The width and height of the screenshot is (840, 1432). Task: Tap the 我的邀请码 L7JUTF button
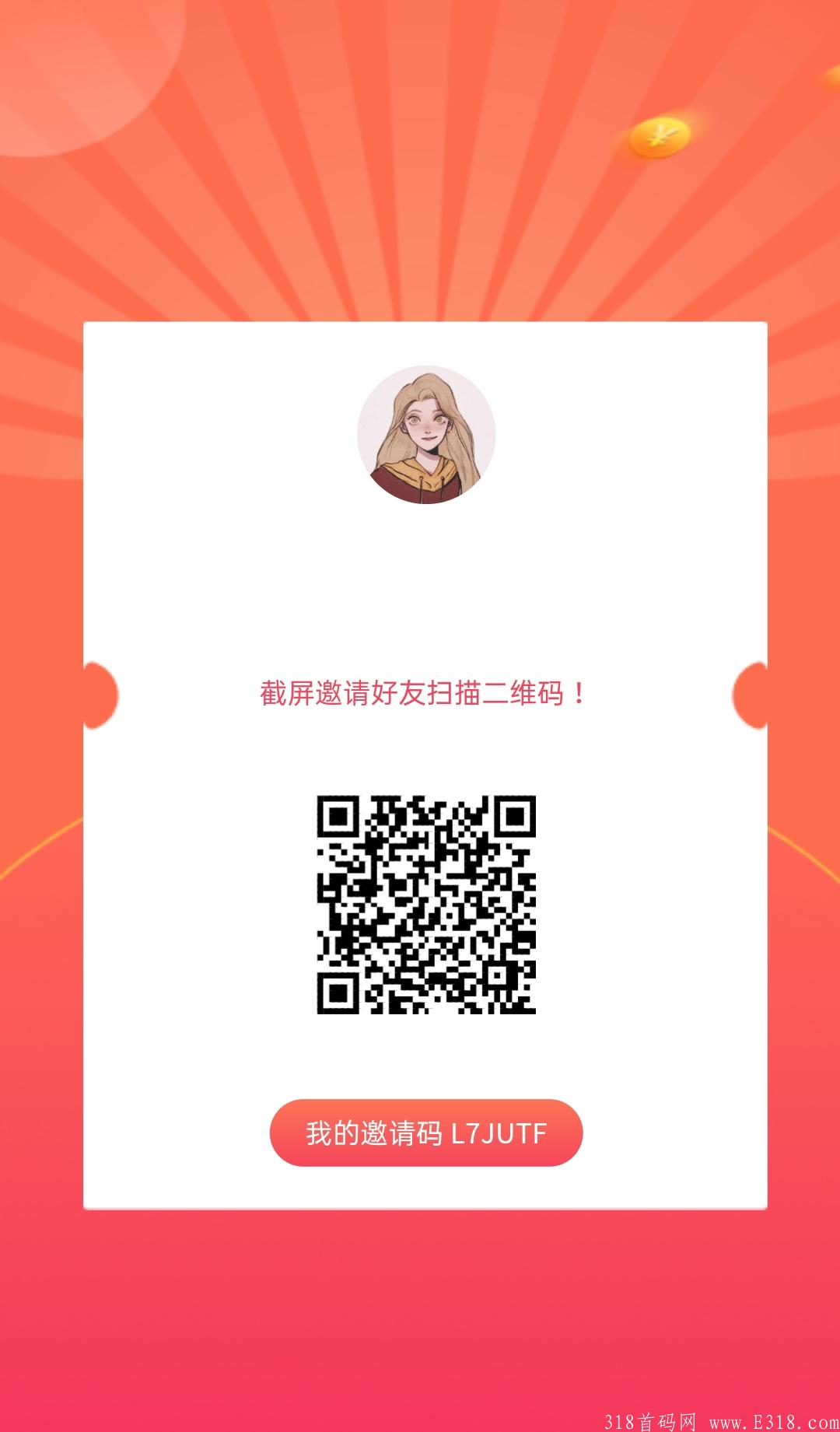pyautogui.click(x=425, y=1133)
